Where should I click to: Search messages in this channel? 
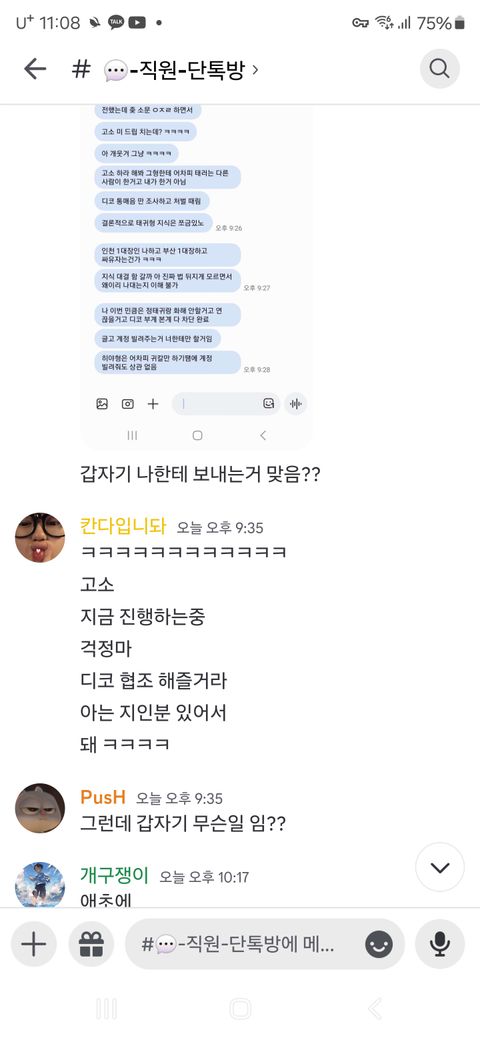pyautogui.click(x=440, y=68)
